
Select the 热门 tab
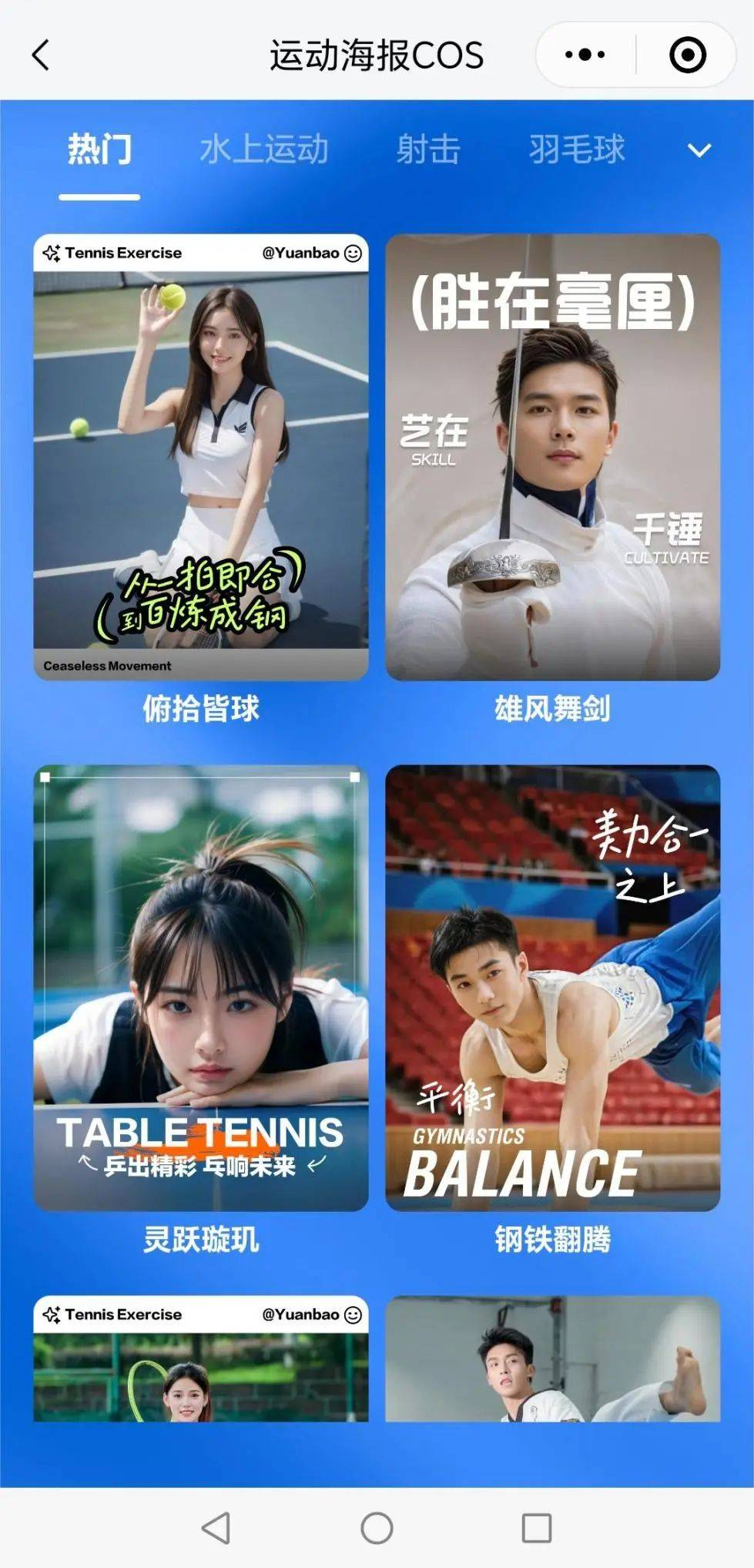[x=99, y=149]
